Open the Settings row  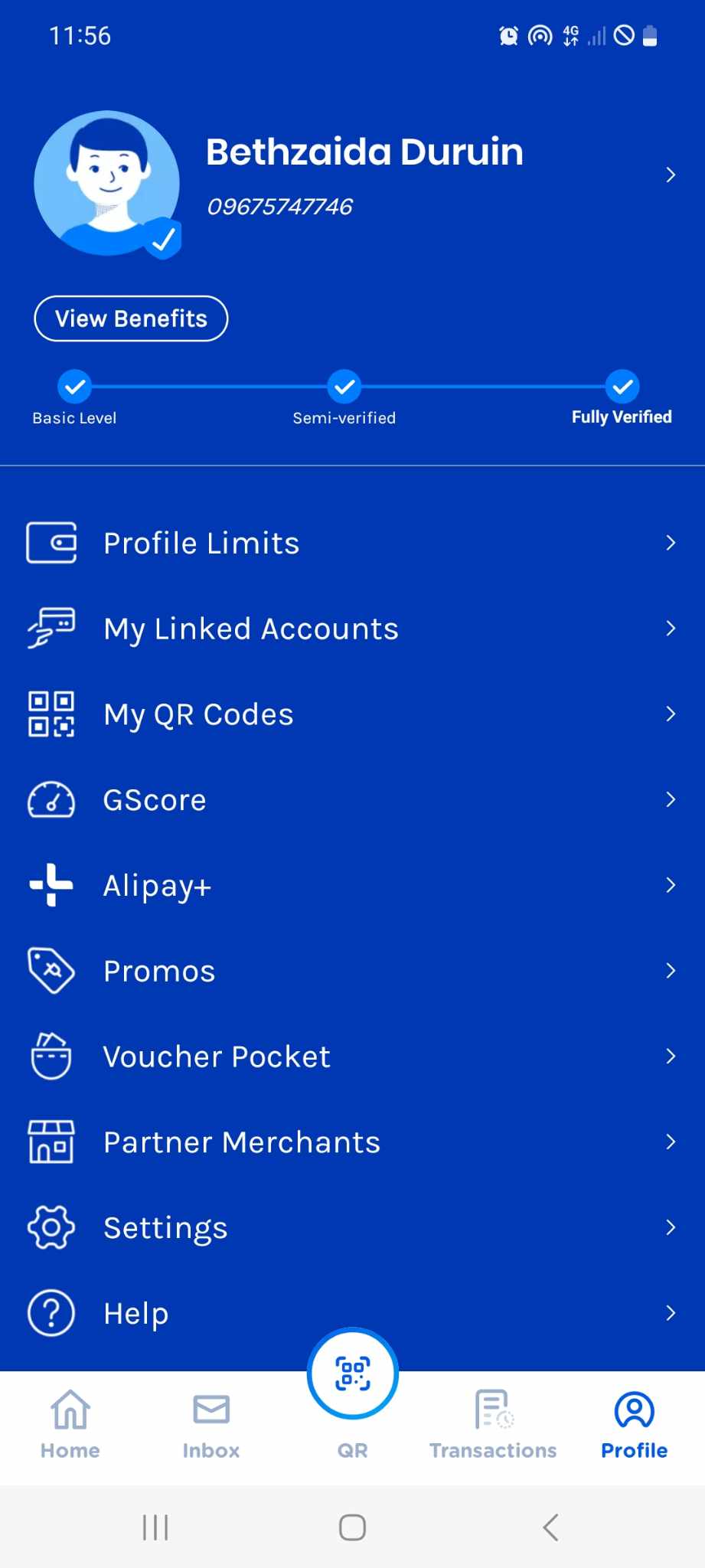click(352, 1228)
